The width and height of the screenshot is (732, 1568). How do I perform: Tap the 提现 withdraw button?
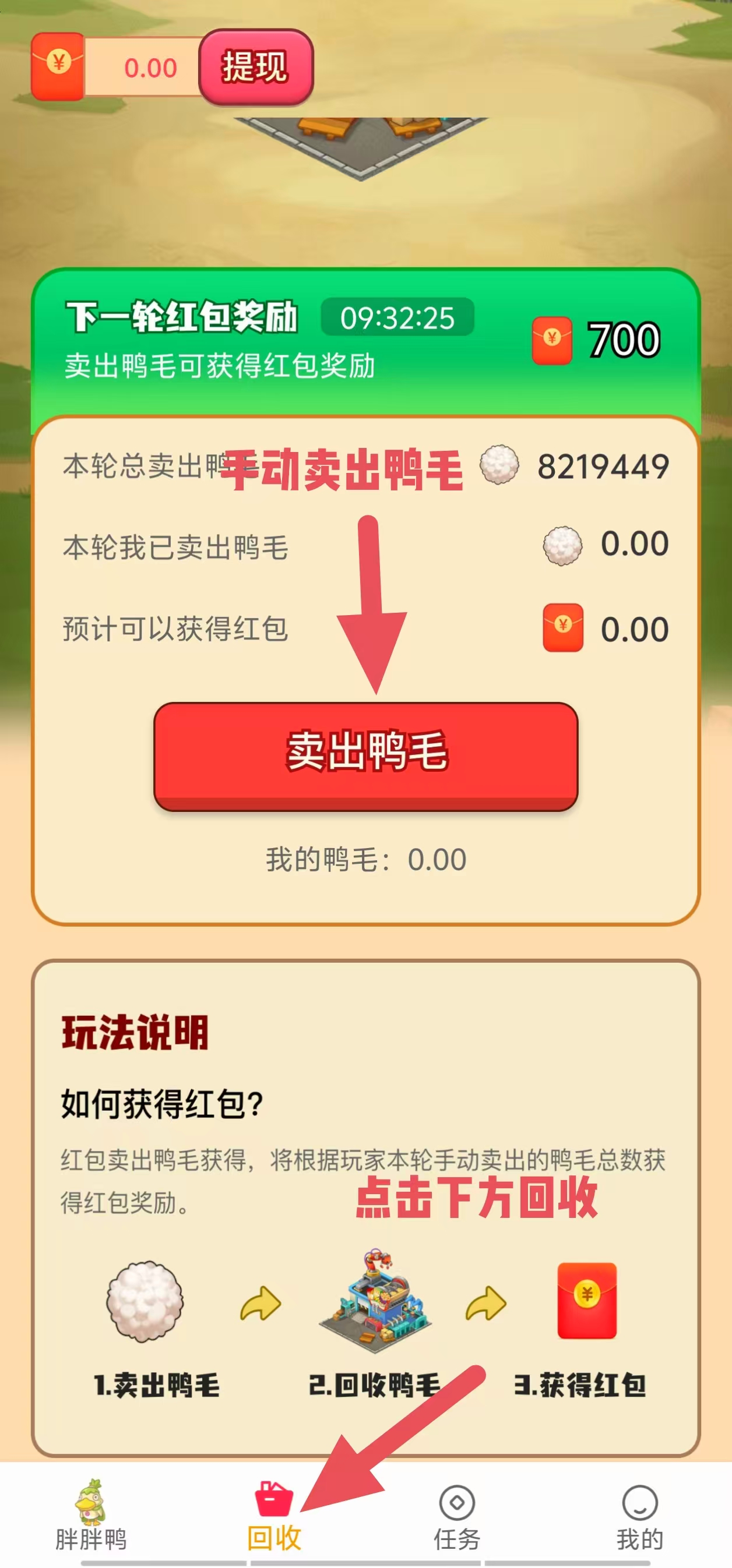click(256, 67)
